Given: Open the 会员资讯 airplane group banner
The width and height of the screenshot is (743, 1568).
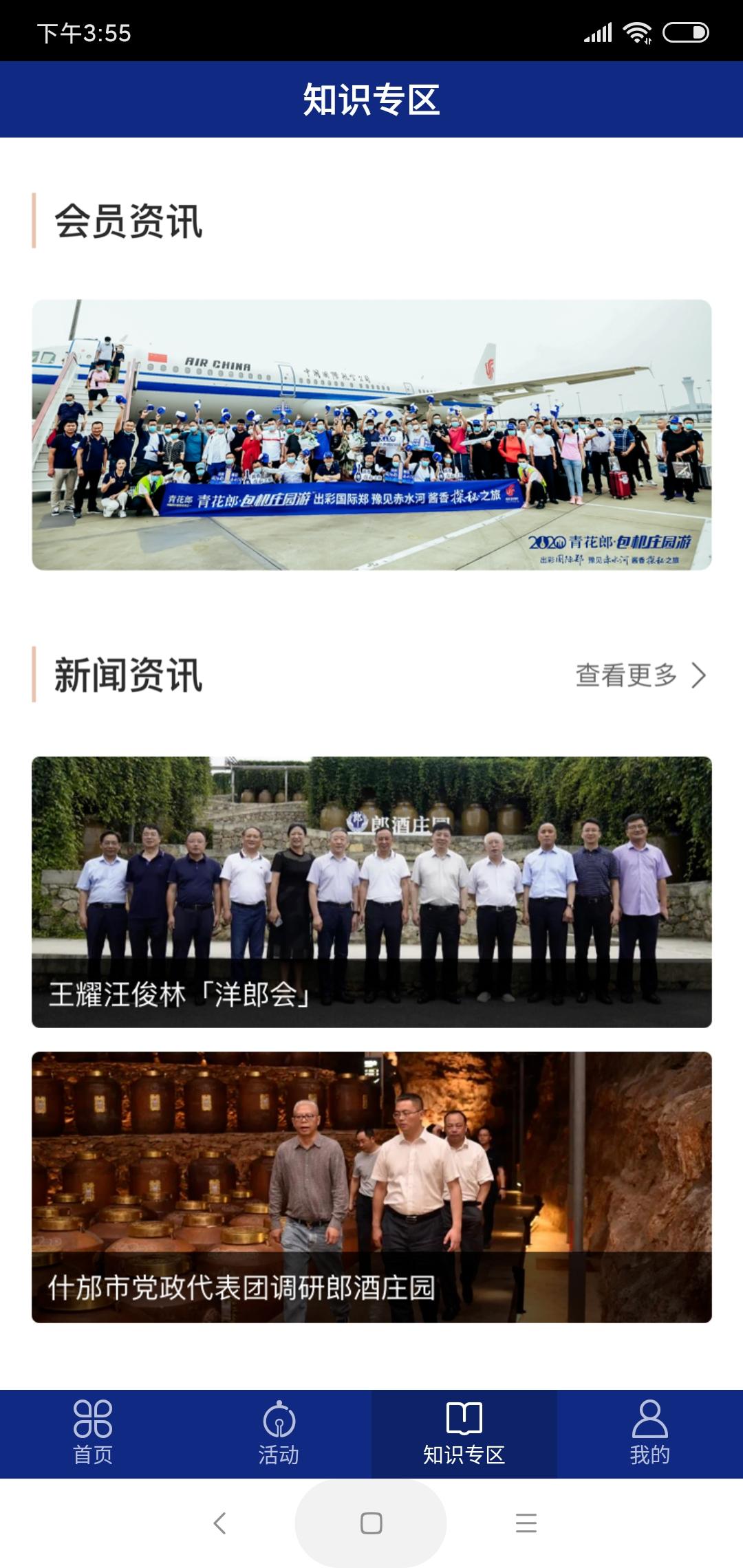Looking at the screenshot, I should (x=371, y=435).
